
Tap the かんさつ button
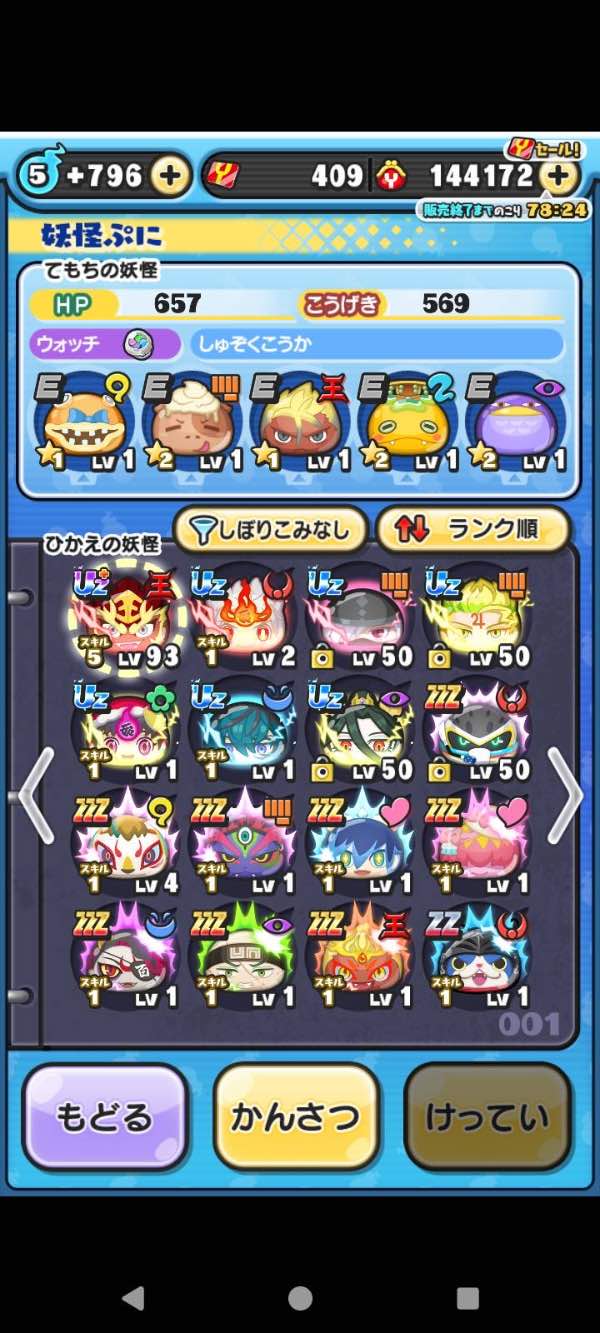coord(296,1117)
